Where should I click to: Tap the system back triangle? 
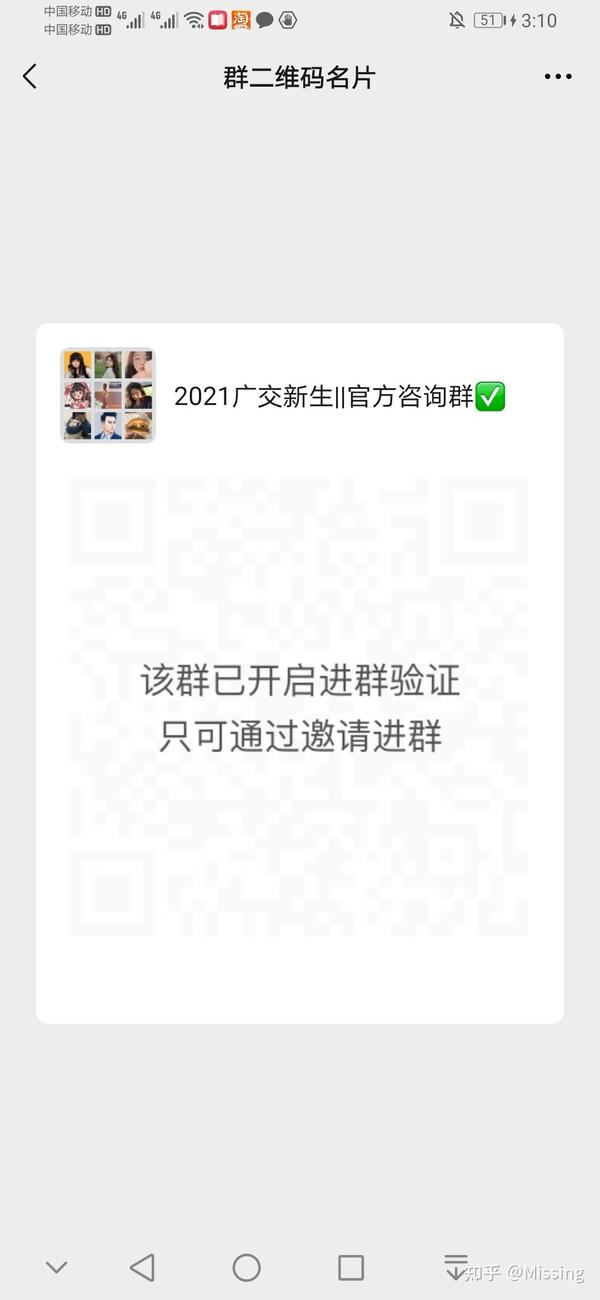pos(142,1268)
